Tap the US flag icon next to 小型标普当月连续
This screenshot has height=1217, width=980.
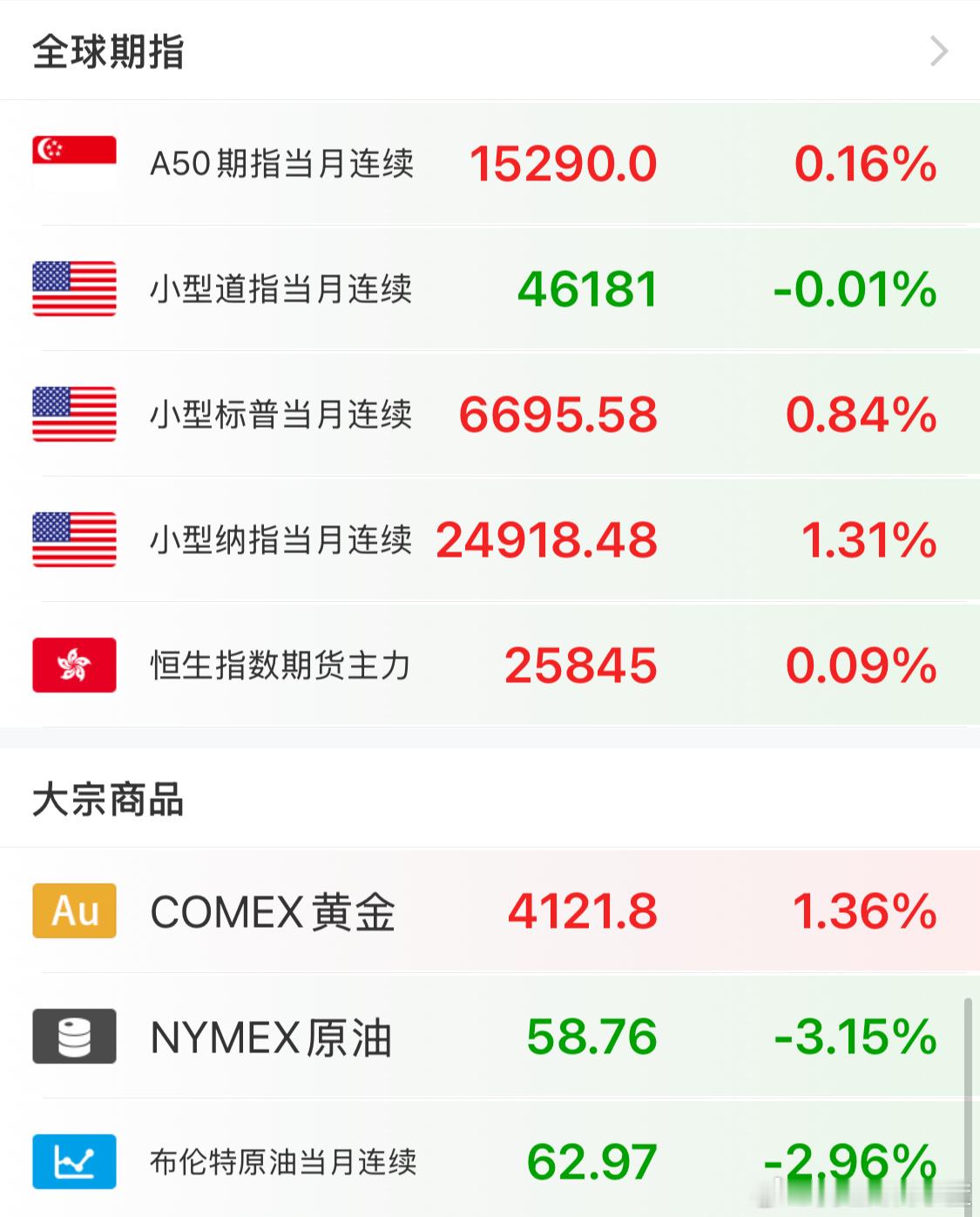(x=74, y=415)
